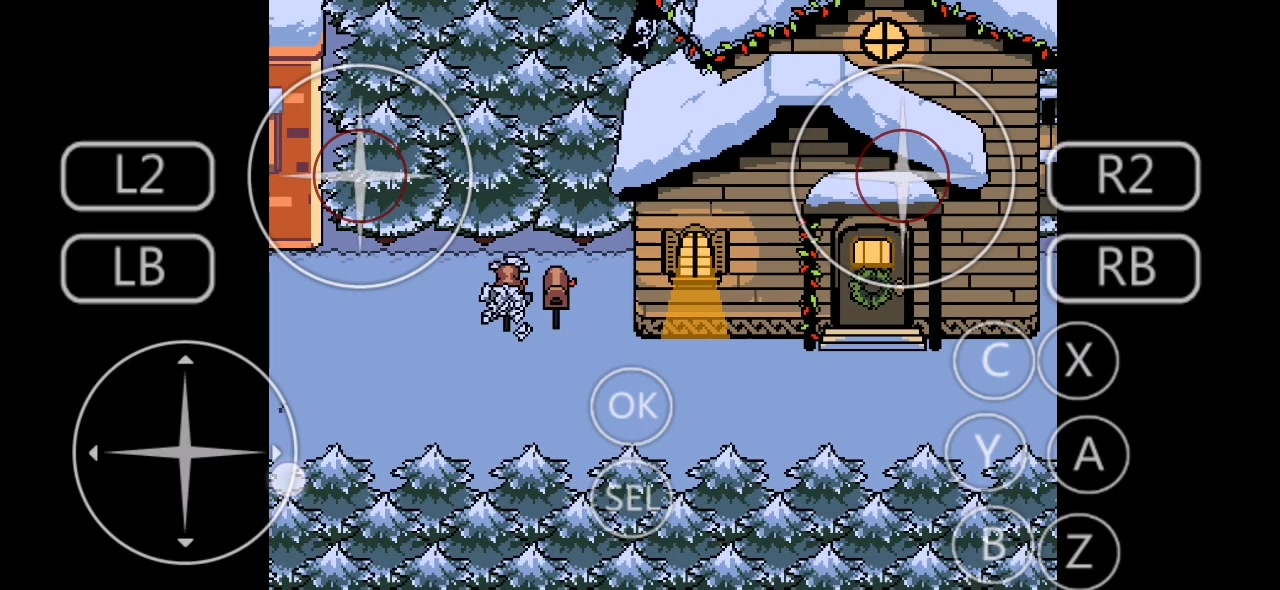Image resolution: width=1280 pixels, height=590 pixels.
Task: Touch the left analog stick overlay
Action: click(x=360, y=176)
